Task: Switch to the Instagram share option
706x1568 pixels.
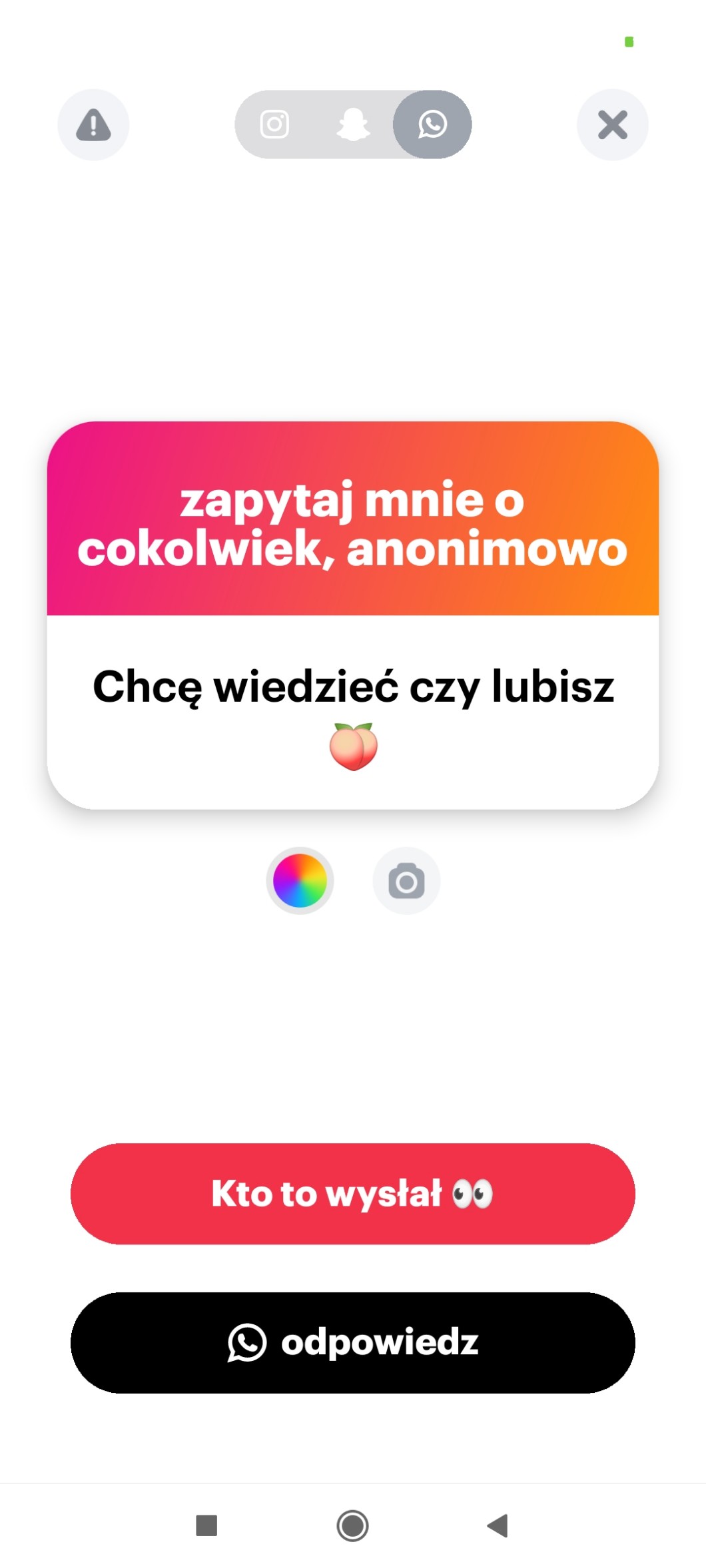Action: [x=274, y=125]
